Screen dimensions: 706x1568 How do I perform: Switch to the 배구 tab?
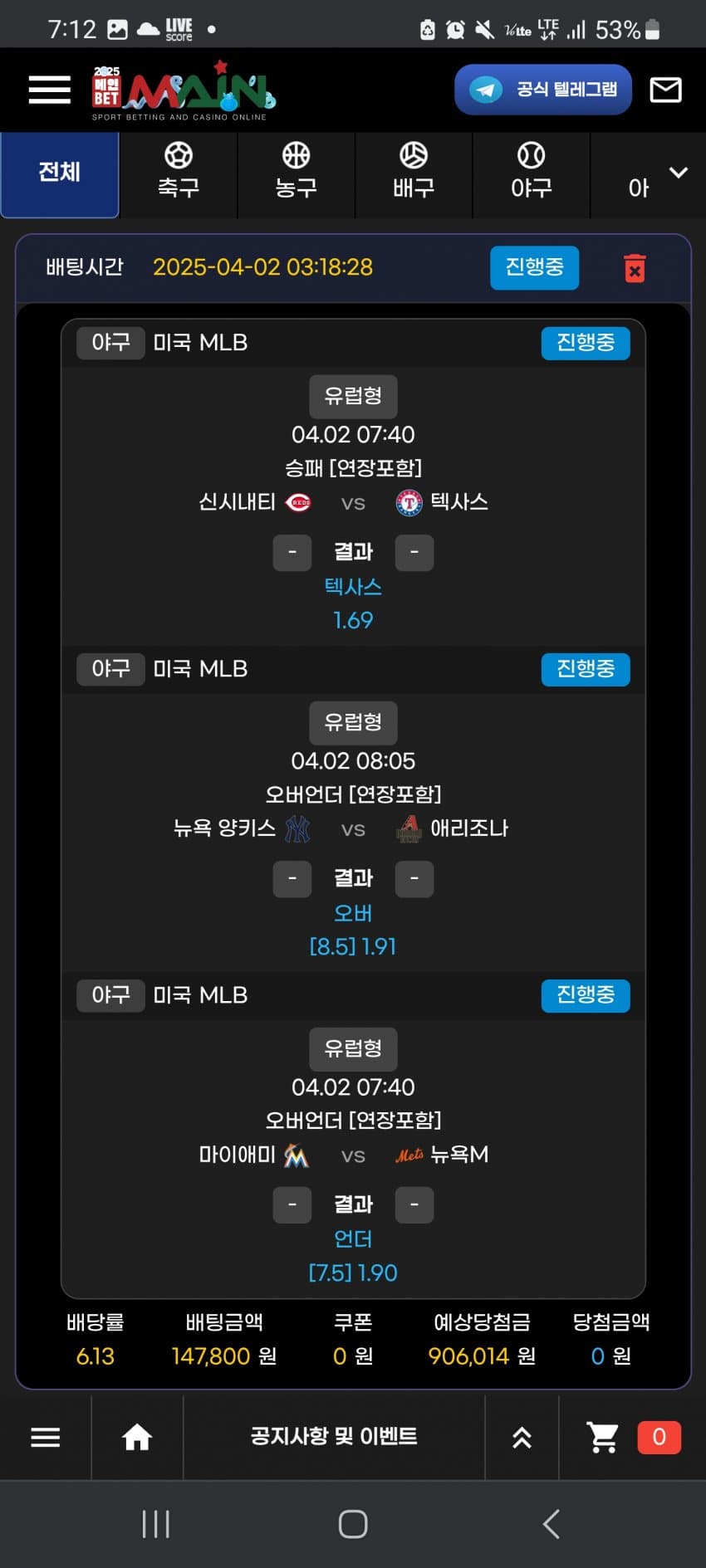click(x=414, y=173)
